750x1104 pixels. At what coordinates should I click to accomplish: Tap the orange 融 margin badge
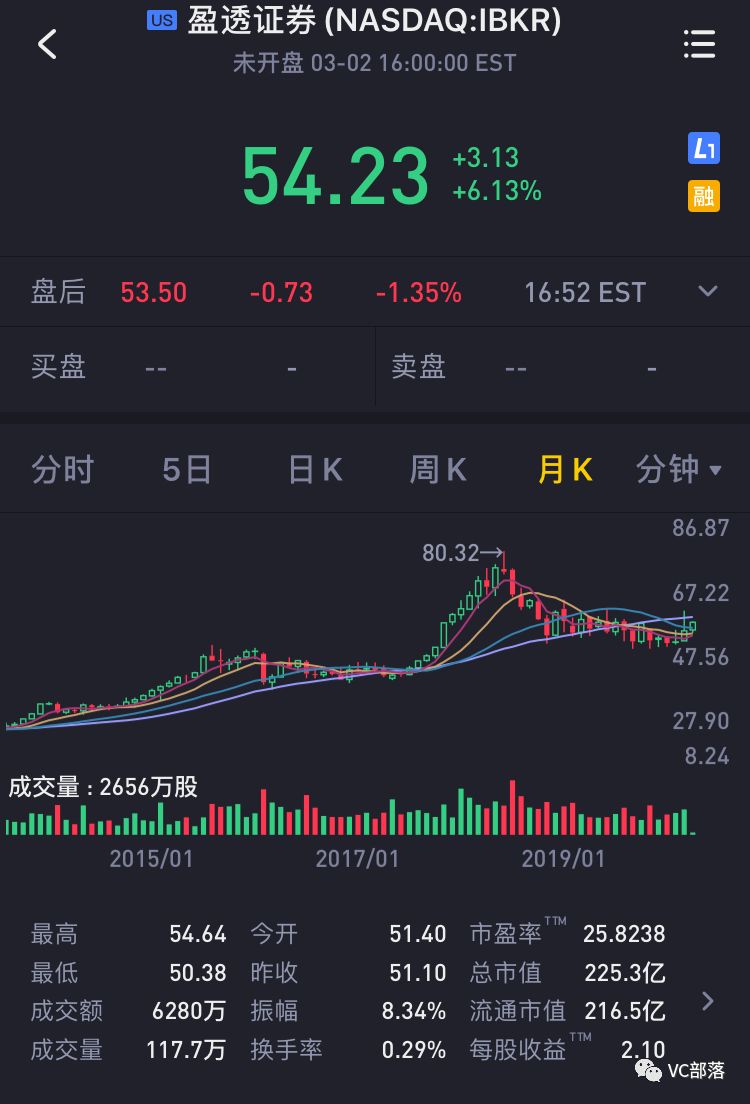[704, 195]
